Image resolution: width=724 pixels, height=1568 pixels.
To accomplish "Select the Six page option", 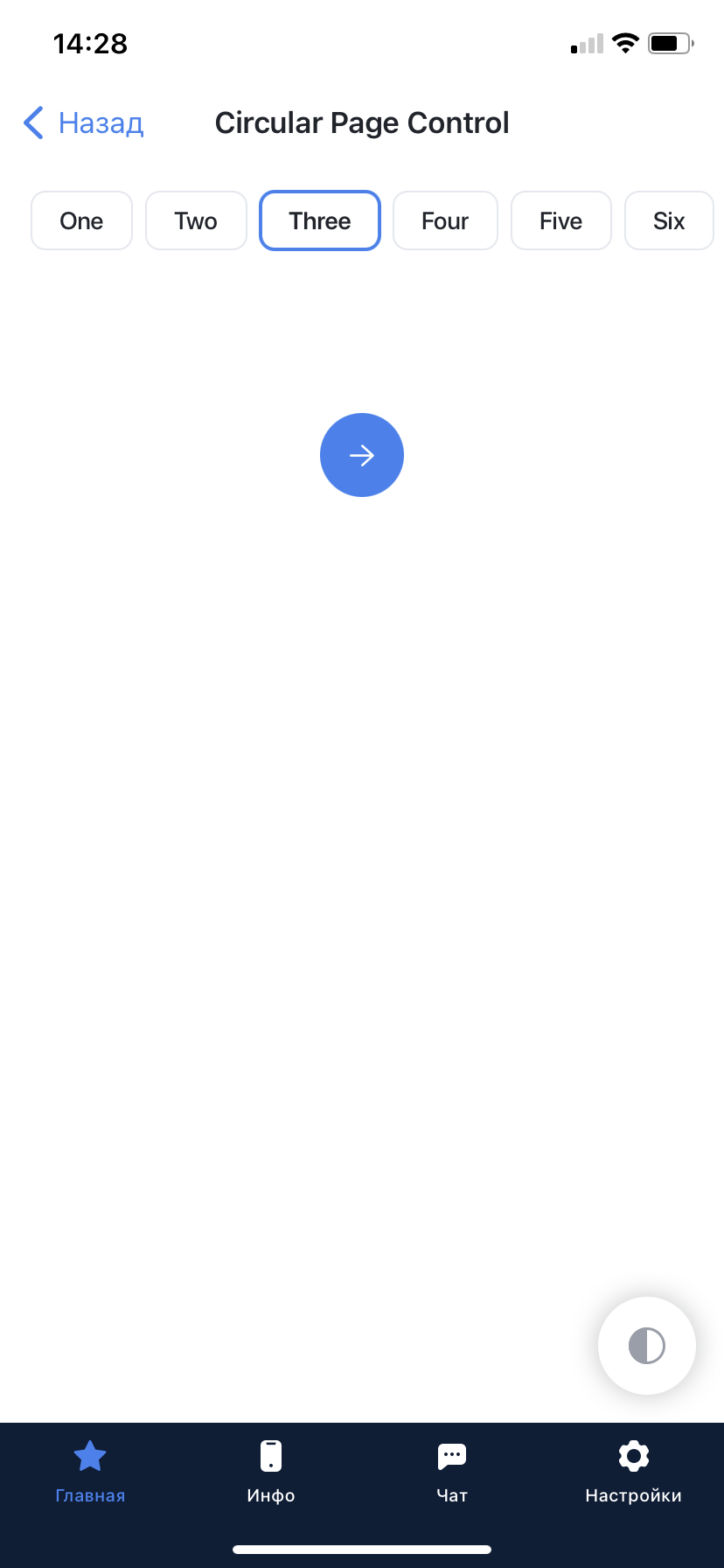I will coord(669,220).
